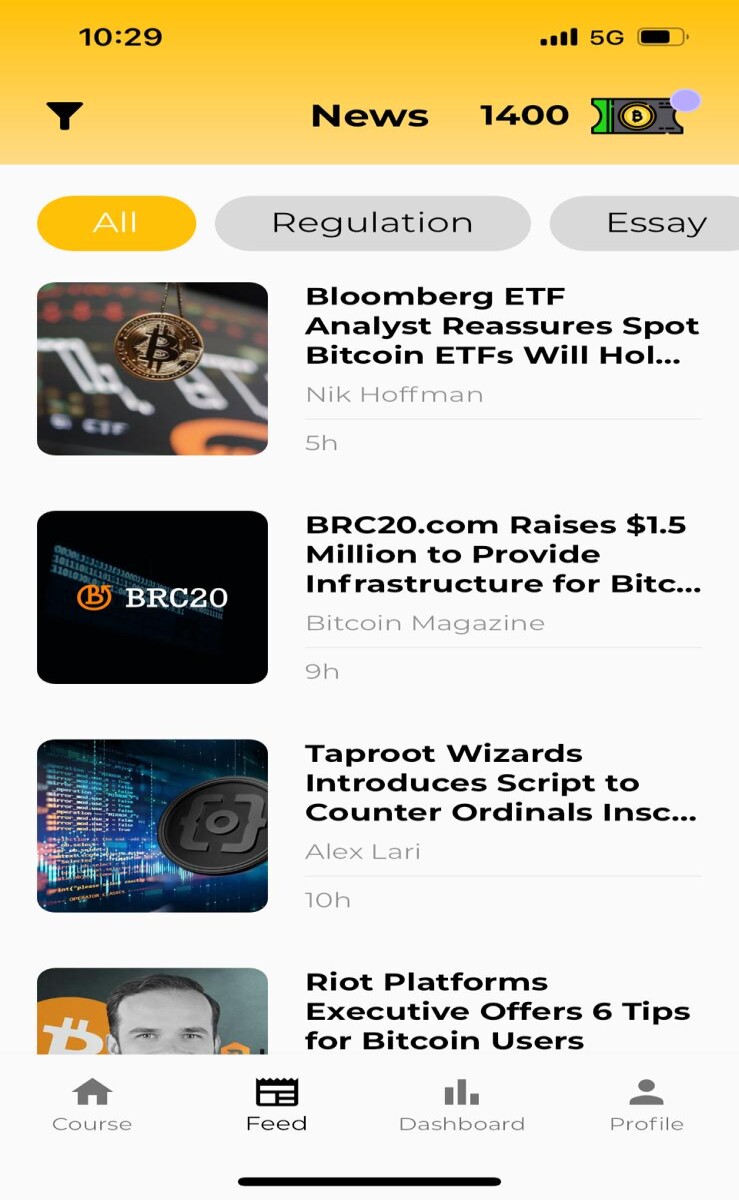Select the All category chip
The height and width of the screenshot is (1200, 739).
point(116,223)
